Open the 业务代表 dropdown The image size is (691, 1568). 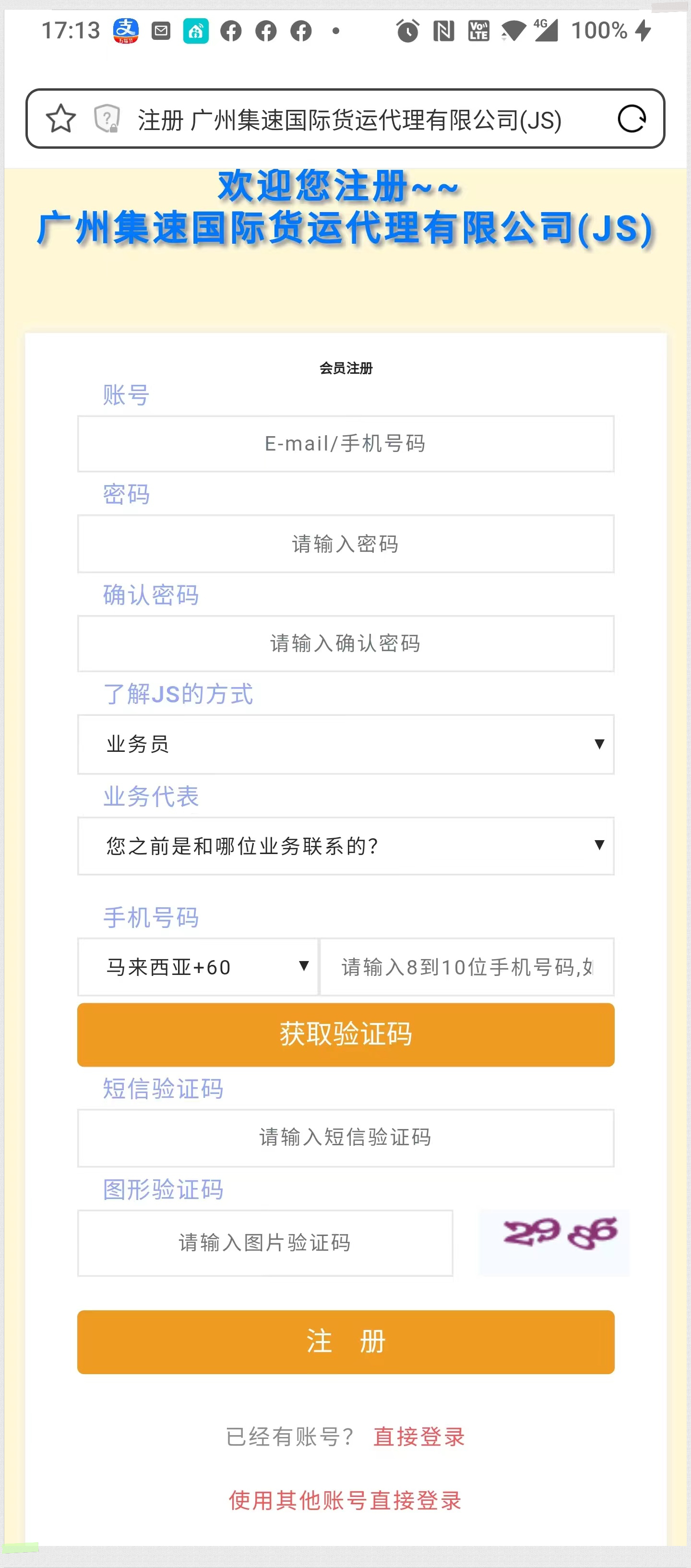pos(345,845)
